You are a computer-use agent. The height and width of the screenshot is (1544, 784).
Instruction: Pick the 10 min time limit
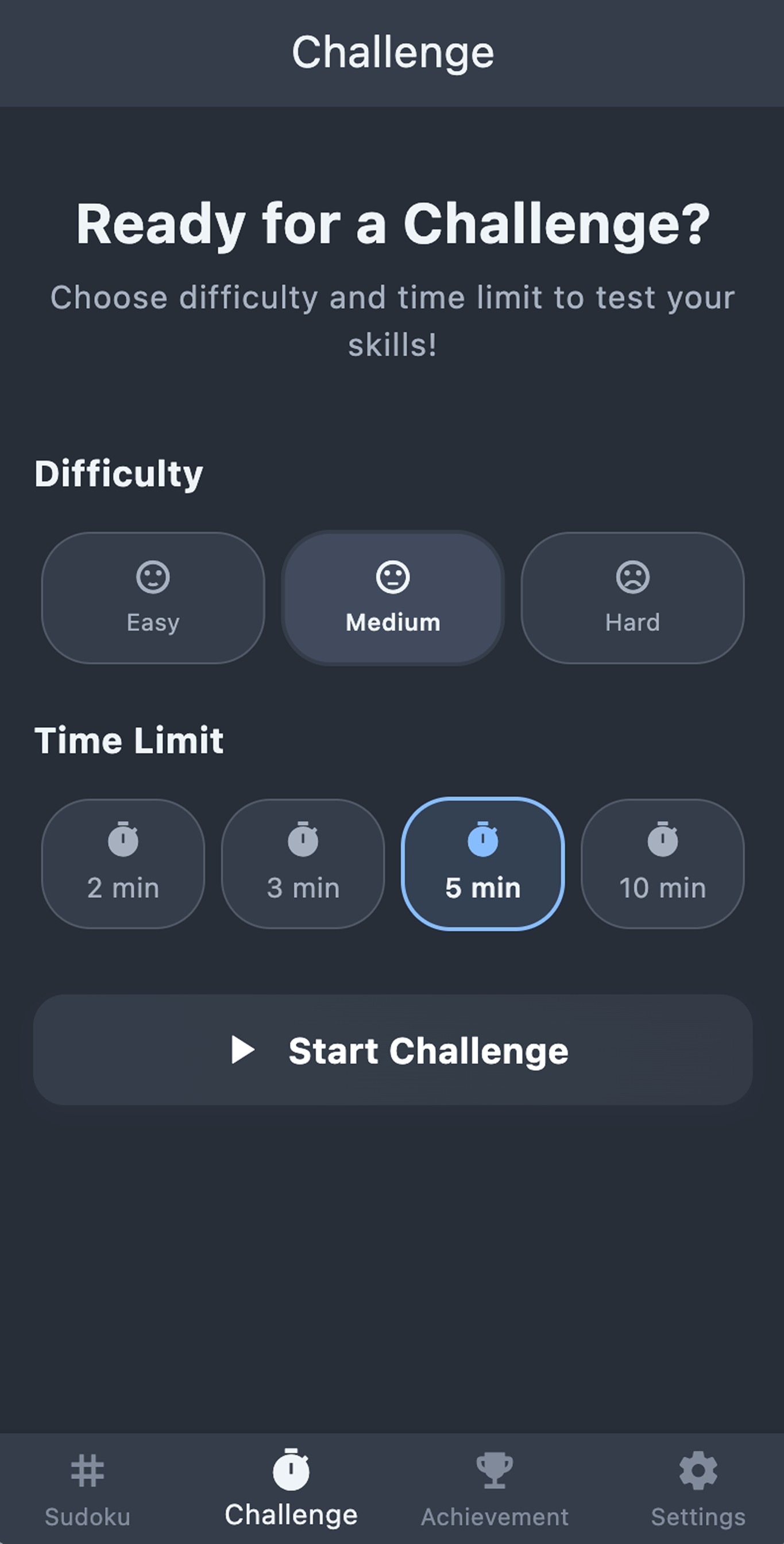click(662, 864)
